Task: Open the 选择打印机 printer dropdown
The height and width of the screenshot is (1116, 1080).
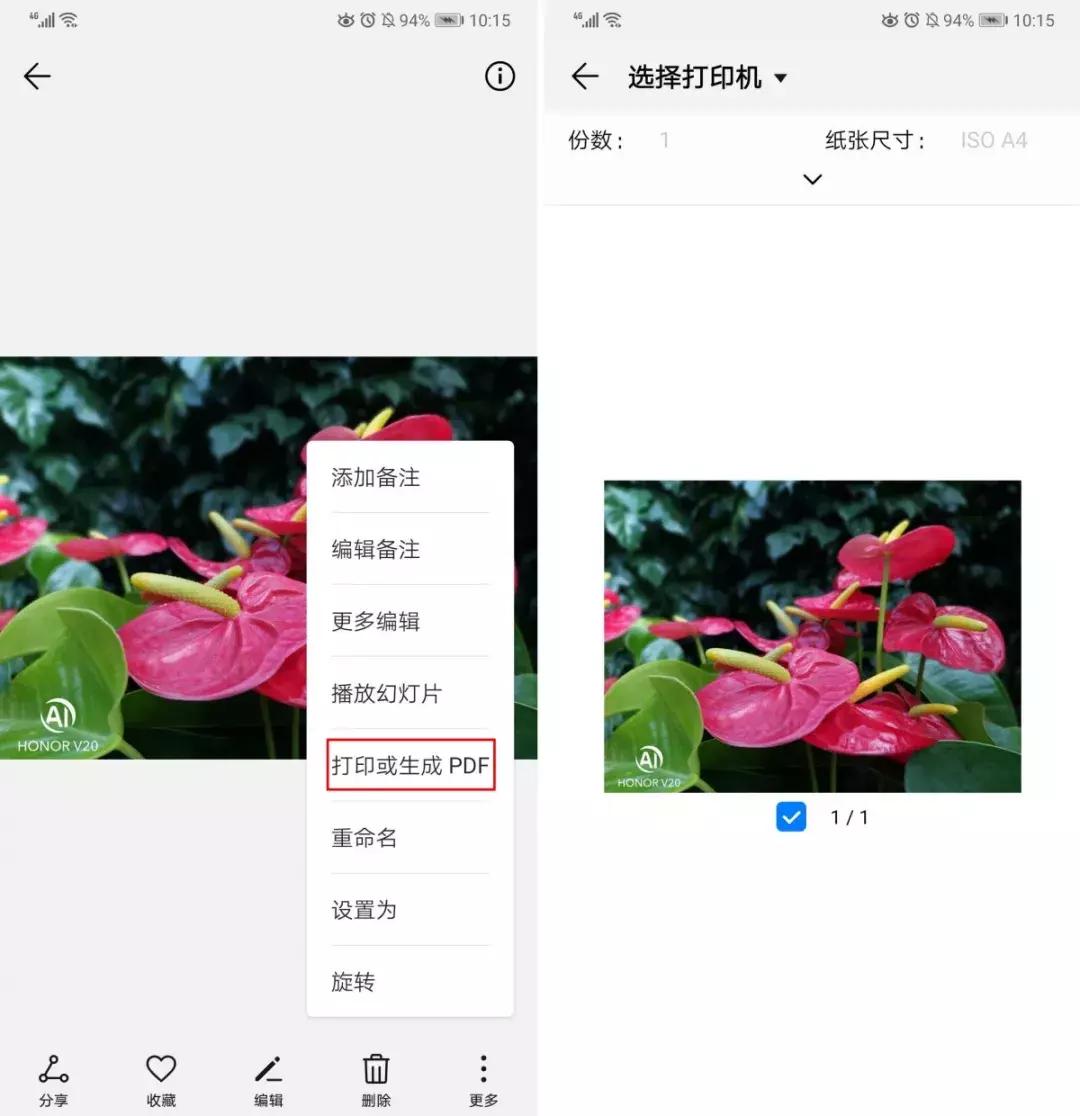Action: pos(710,76)
